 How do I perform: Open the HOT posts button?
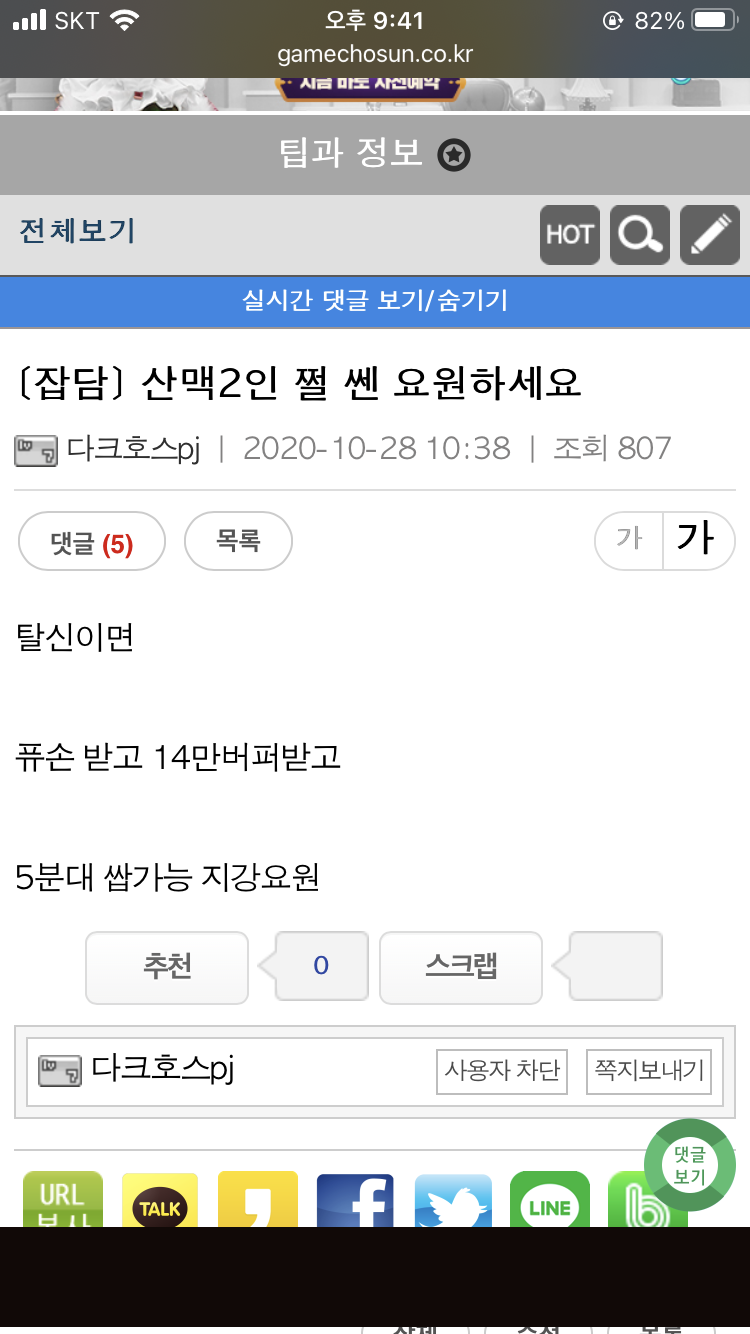570,234
